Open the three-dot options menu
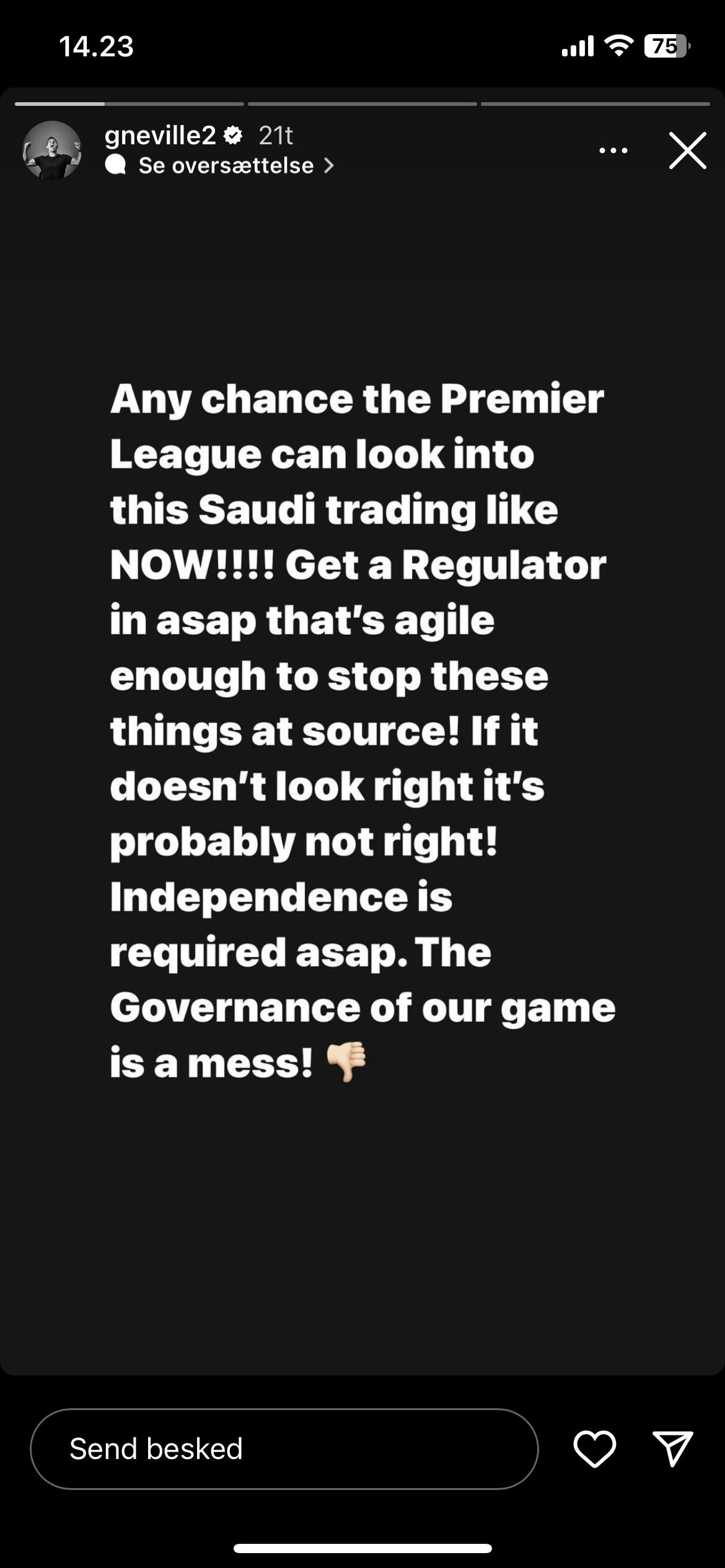Viewport: 725px width, 1568px height. (x=613, y=150)
